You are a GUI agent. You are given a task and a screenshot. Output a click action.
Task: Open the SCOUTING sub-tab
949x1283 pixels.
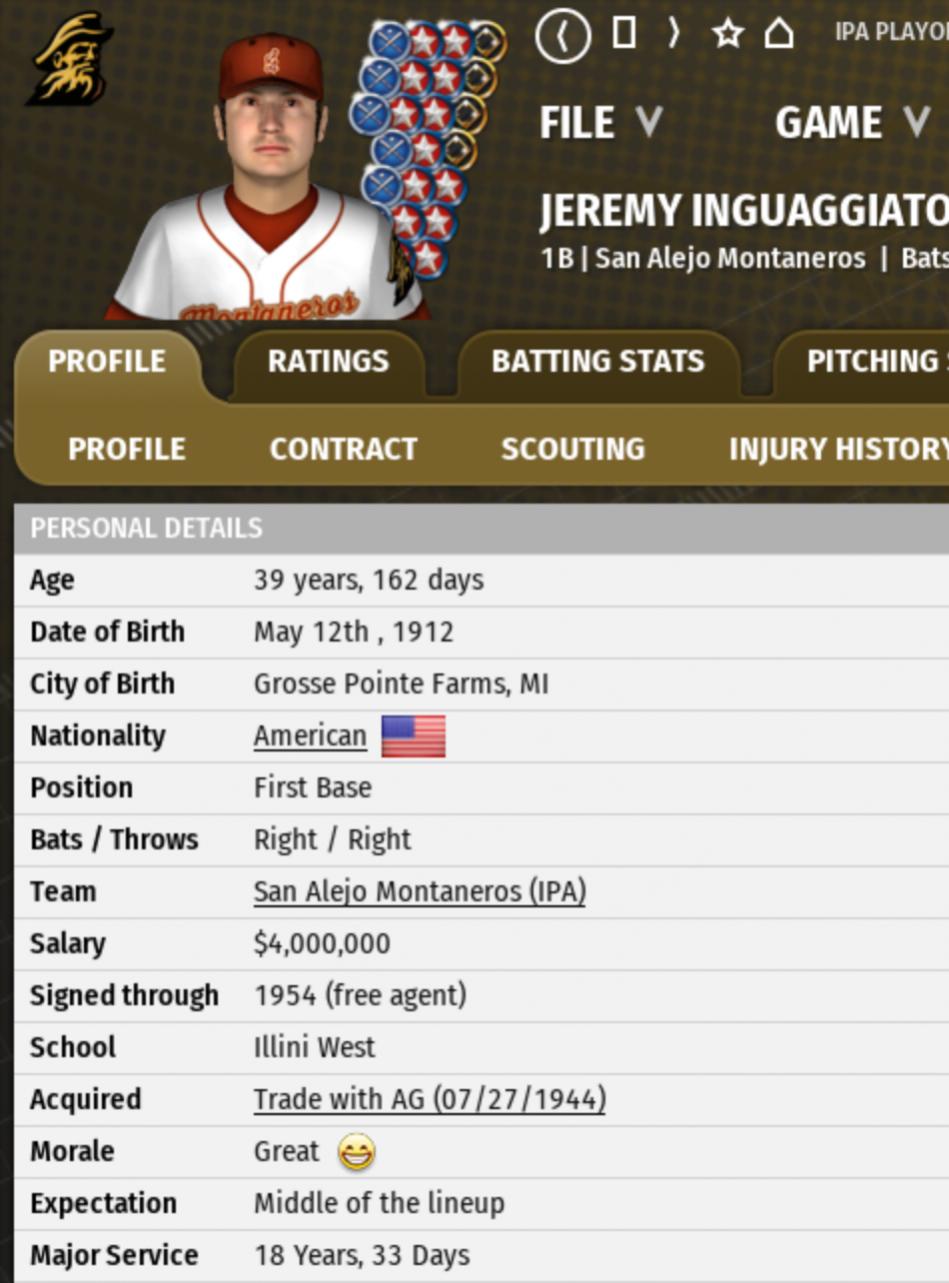572,449
